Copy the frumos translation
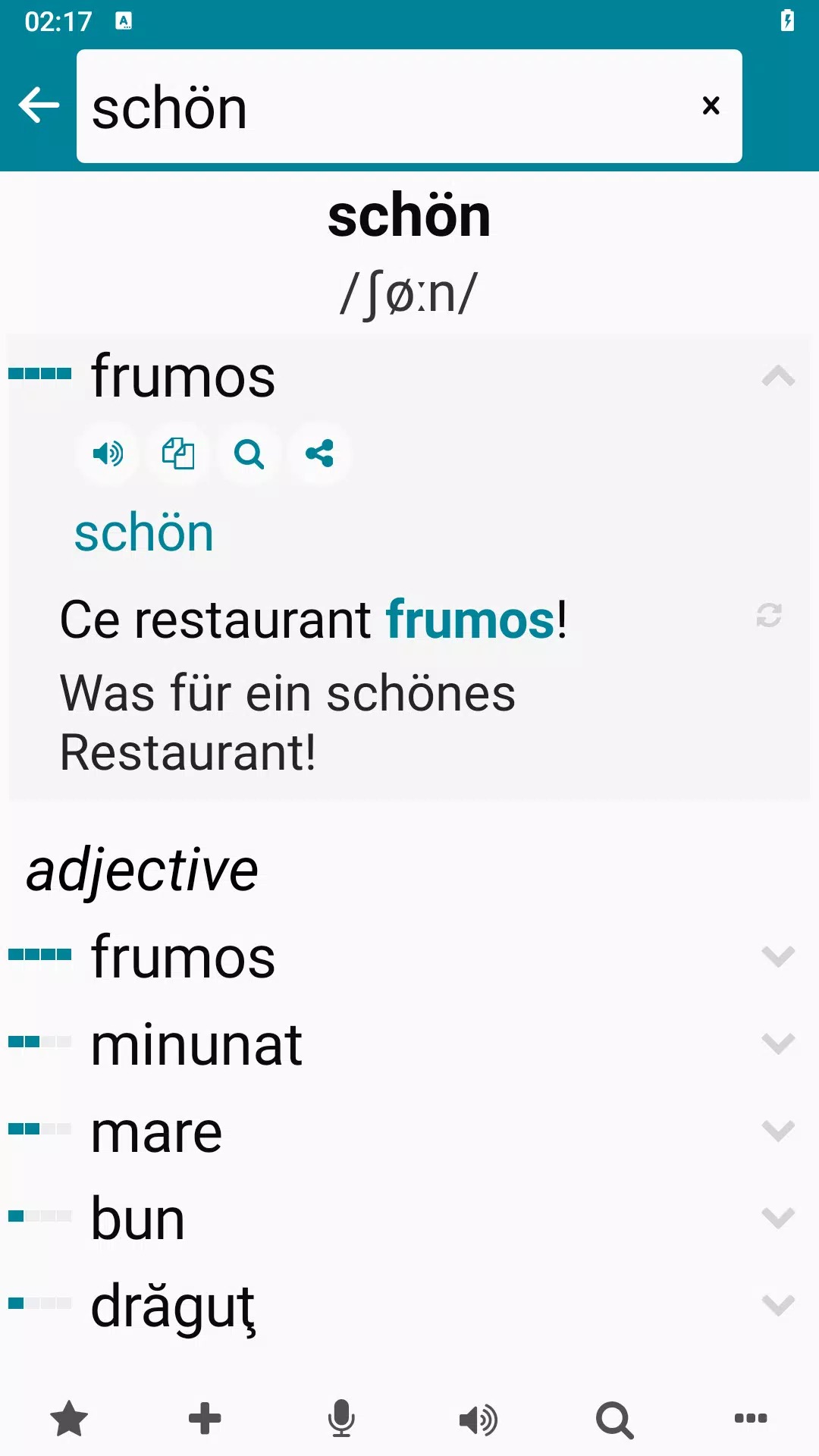This screenshot has width=819, height=1456. pos(178,454)
